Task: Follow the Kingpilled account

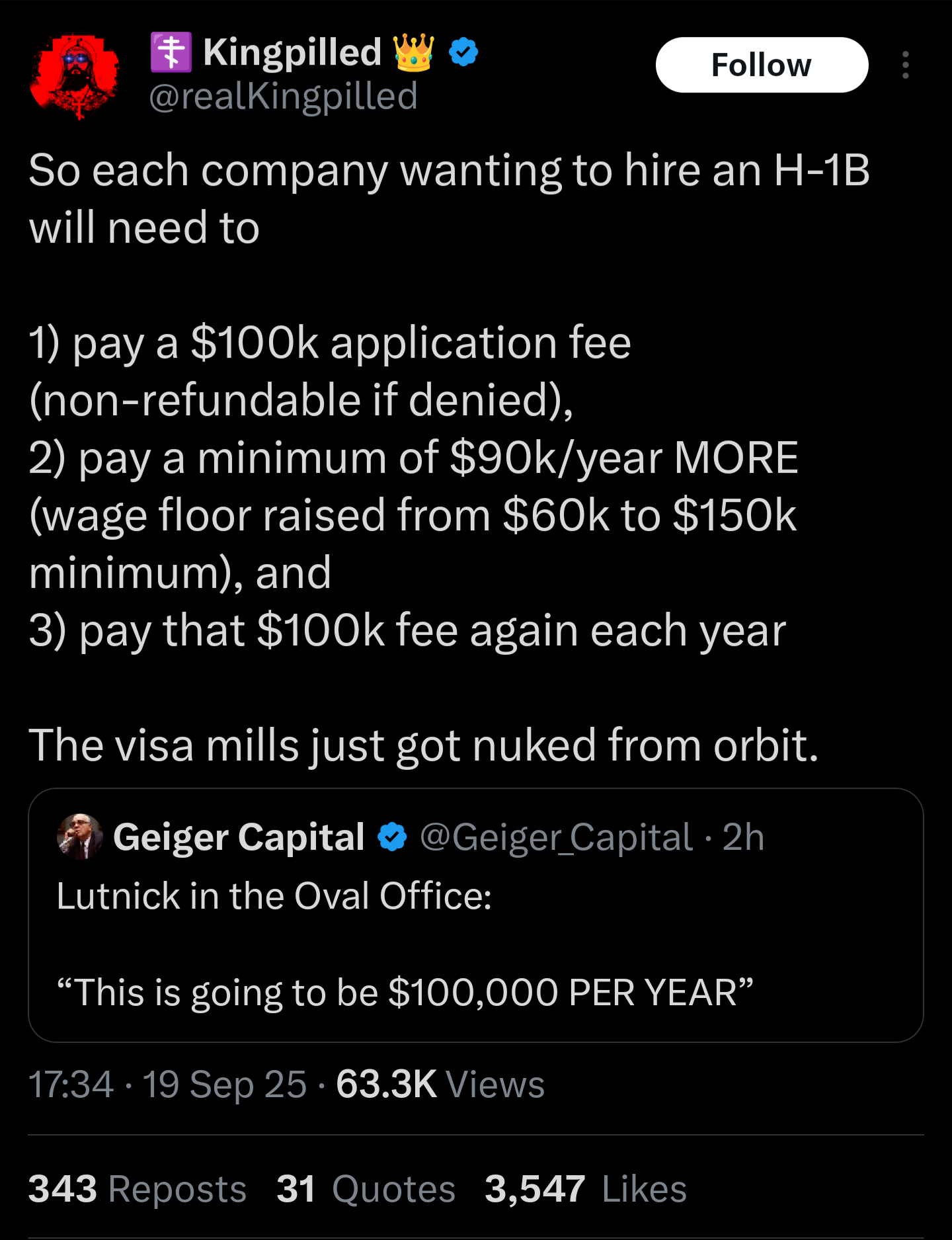Action: (x=761, y=65)
